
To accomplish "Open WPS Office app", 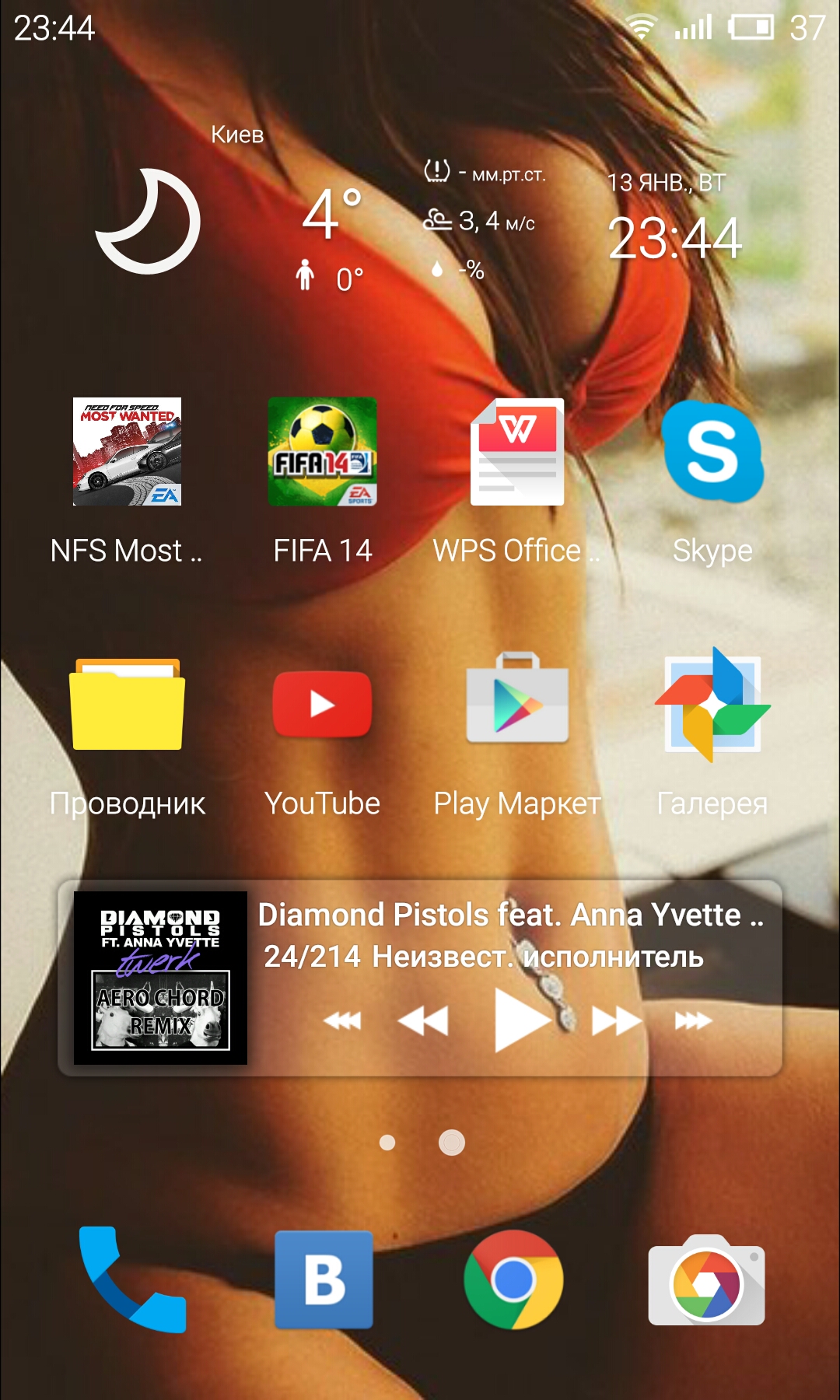I will click(517, 453).
